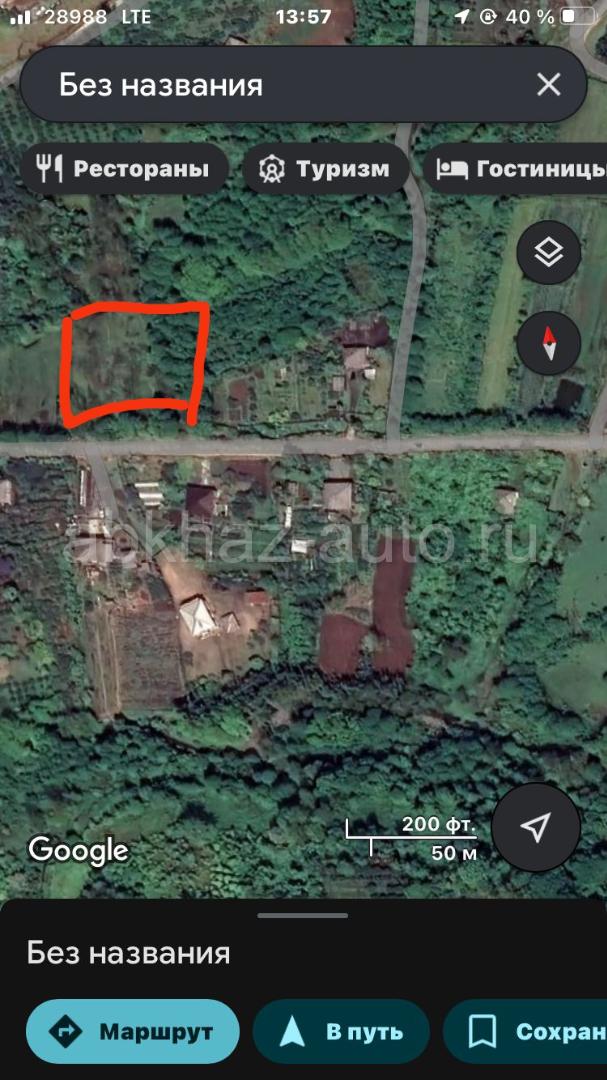Start navigation with В путь
Viewport: 607px width, 1080px height.
341,1032
